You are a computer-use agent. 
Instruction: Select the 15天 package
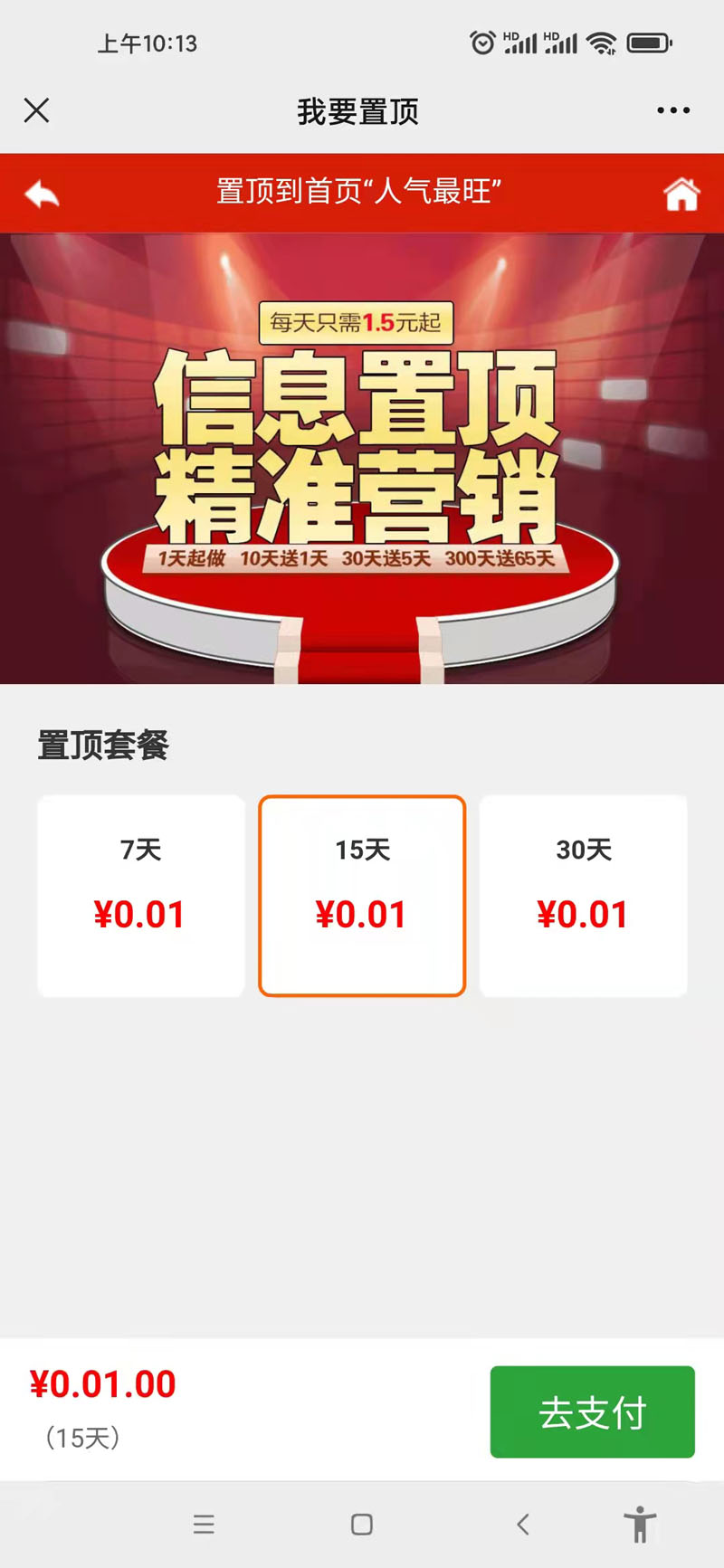[362, 896]
